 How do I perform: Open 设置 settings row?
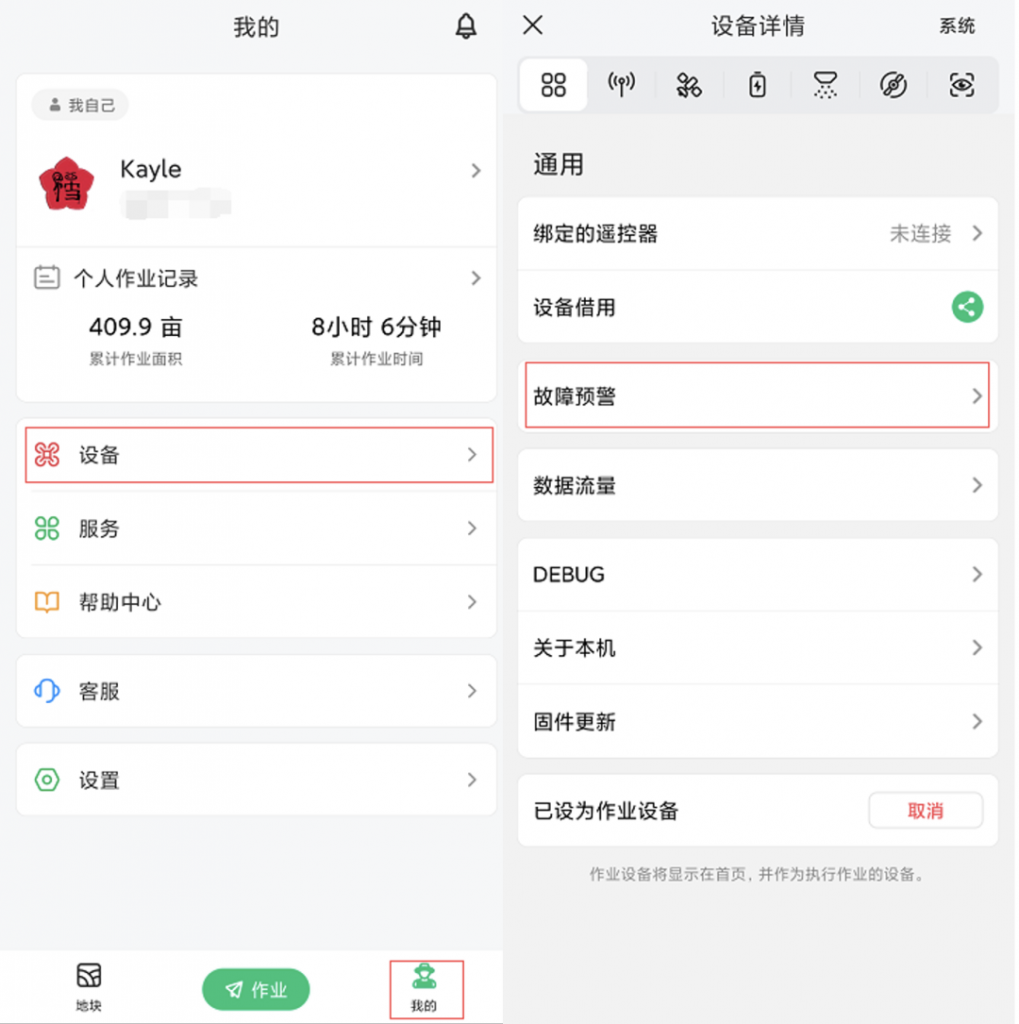(x=256, y=780)
